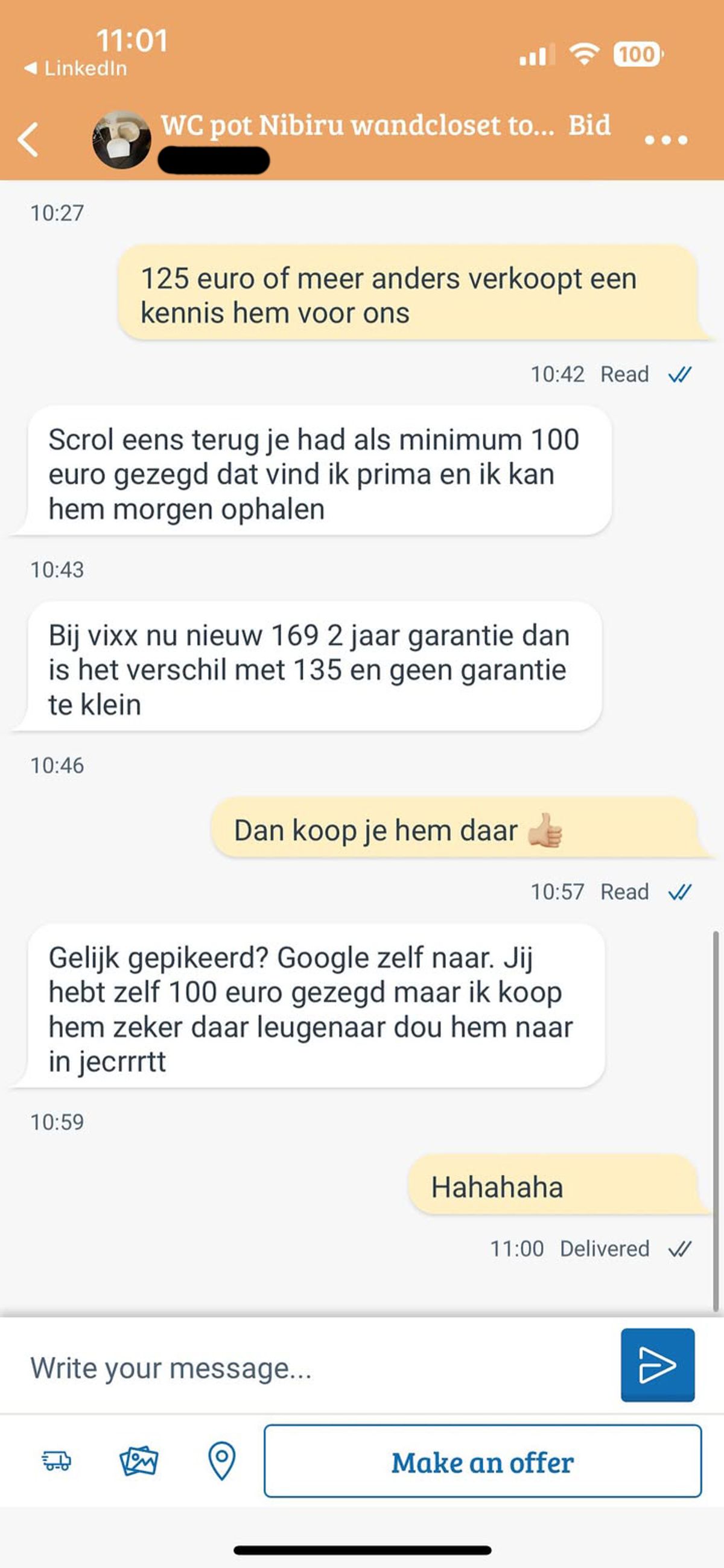The image size is (724, 1568).
Task: Open the shipping truck option
Action: pos(56,1460)
